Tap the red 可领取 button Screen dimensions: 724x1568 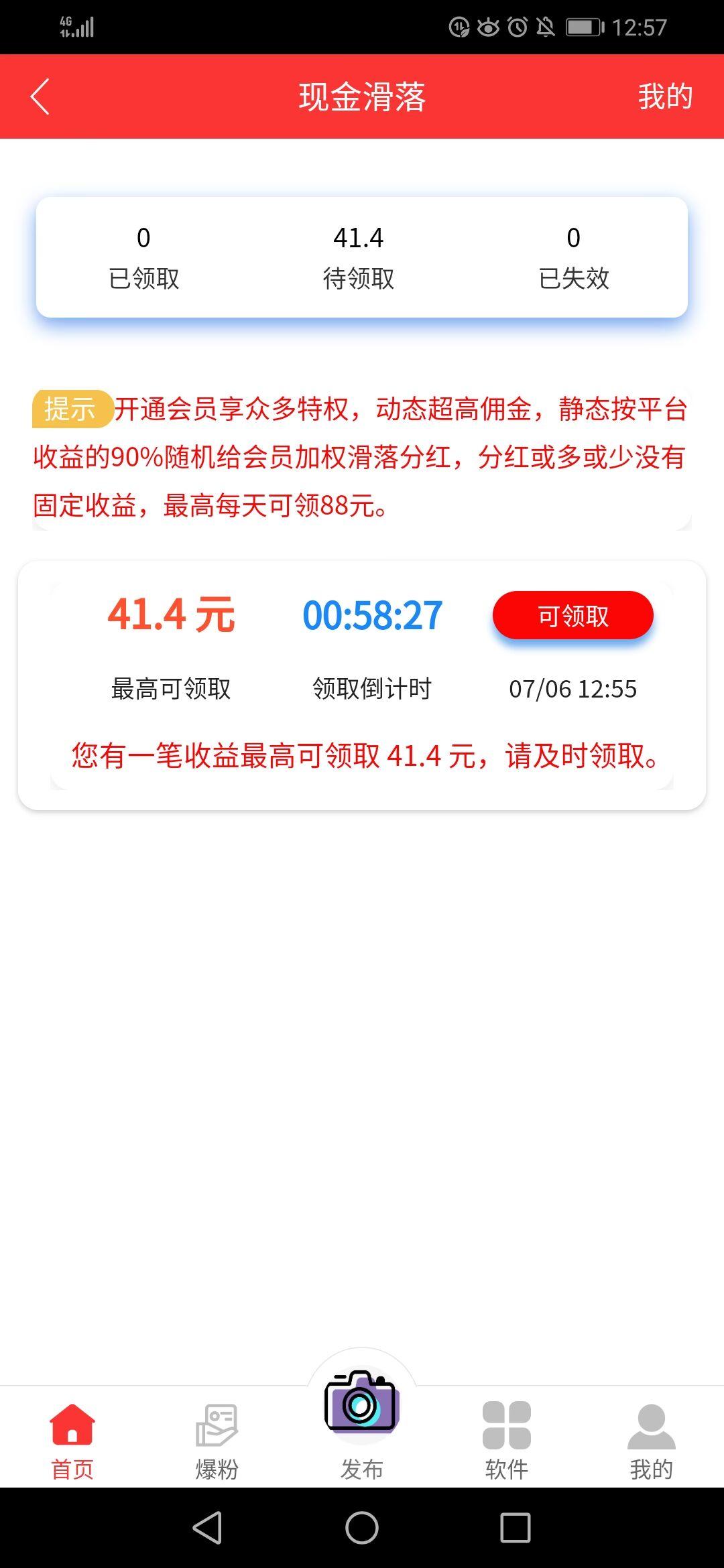[572, 615]
